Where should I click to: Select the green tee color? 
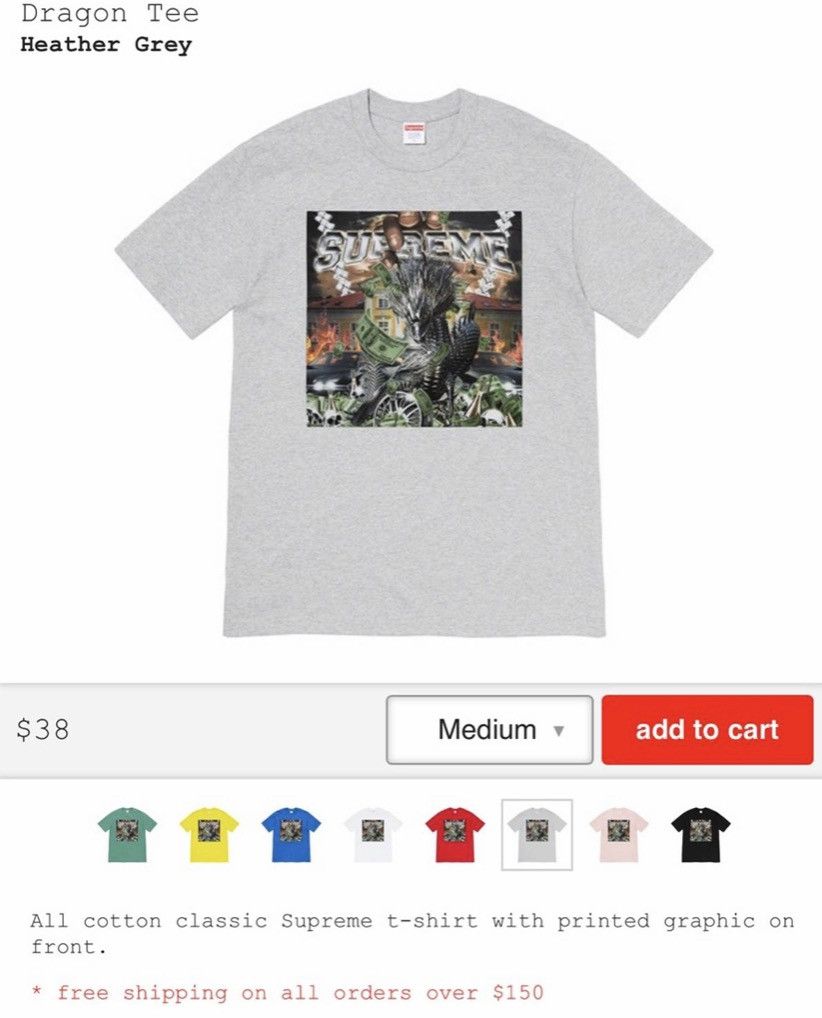click(127, 835)
